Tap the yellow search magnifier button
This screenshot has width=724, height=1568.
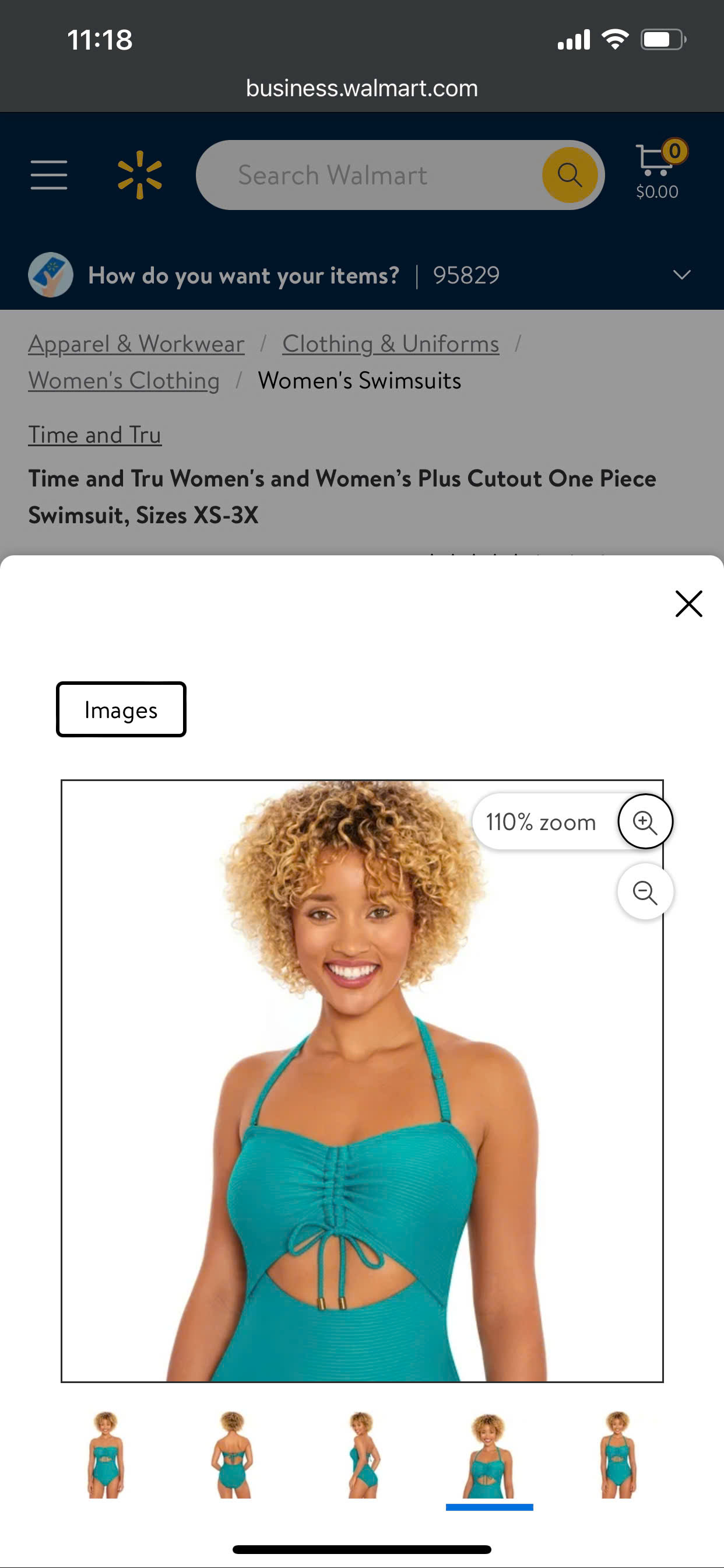coord(570,176)
